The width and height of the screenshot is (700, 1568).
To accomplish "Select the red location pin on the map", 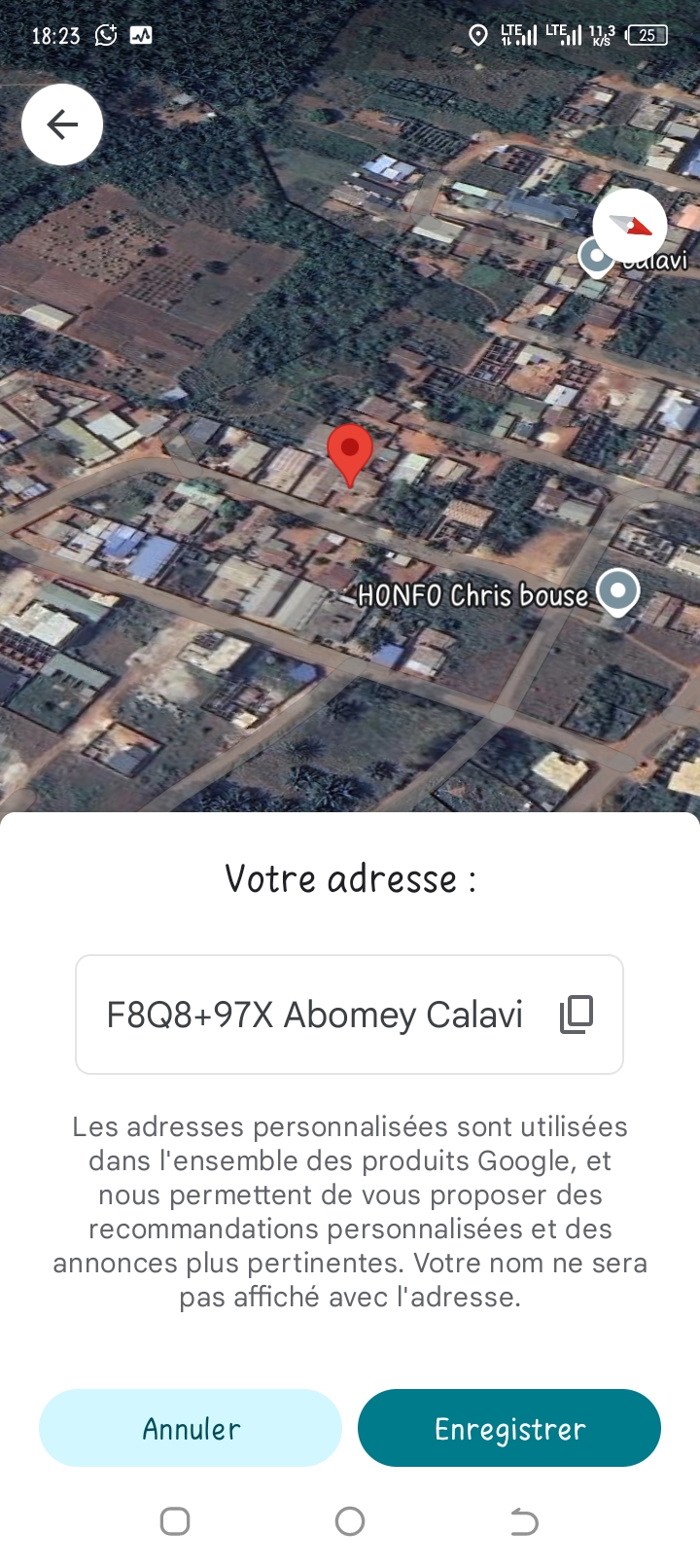I will coord(350,452).
